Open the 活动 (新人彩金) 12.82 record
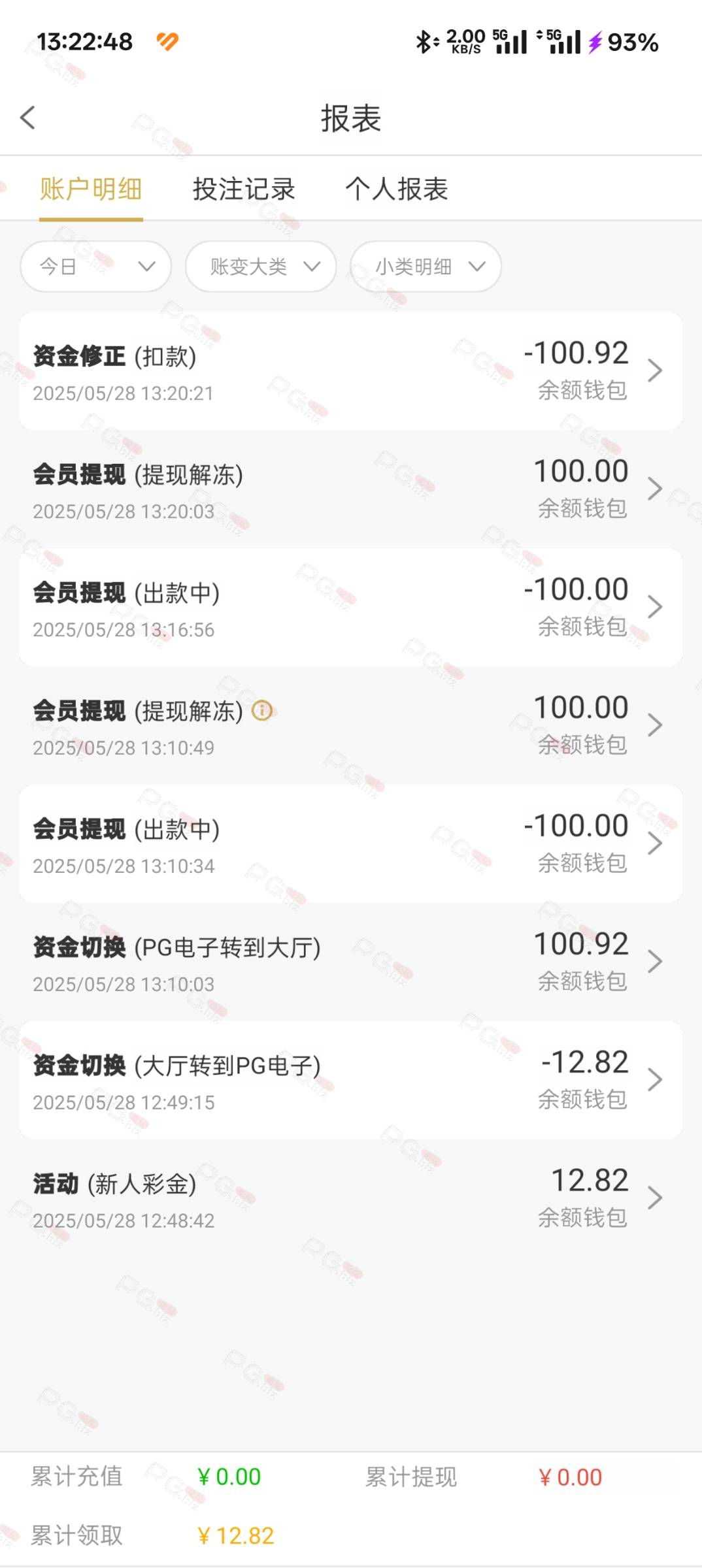702x1568 pixels. point(351,1199)
